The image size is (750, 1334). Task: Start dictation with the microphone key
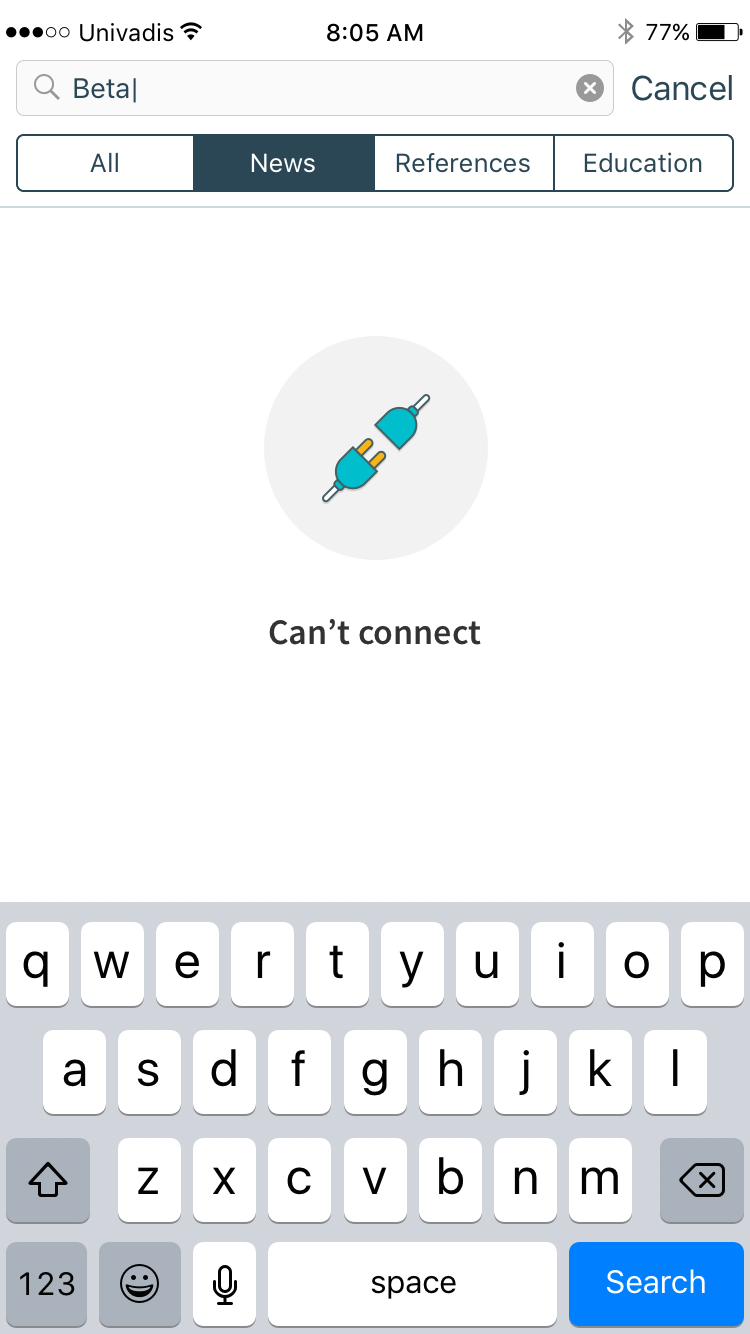[x=225, y=1283]
